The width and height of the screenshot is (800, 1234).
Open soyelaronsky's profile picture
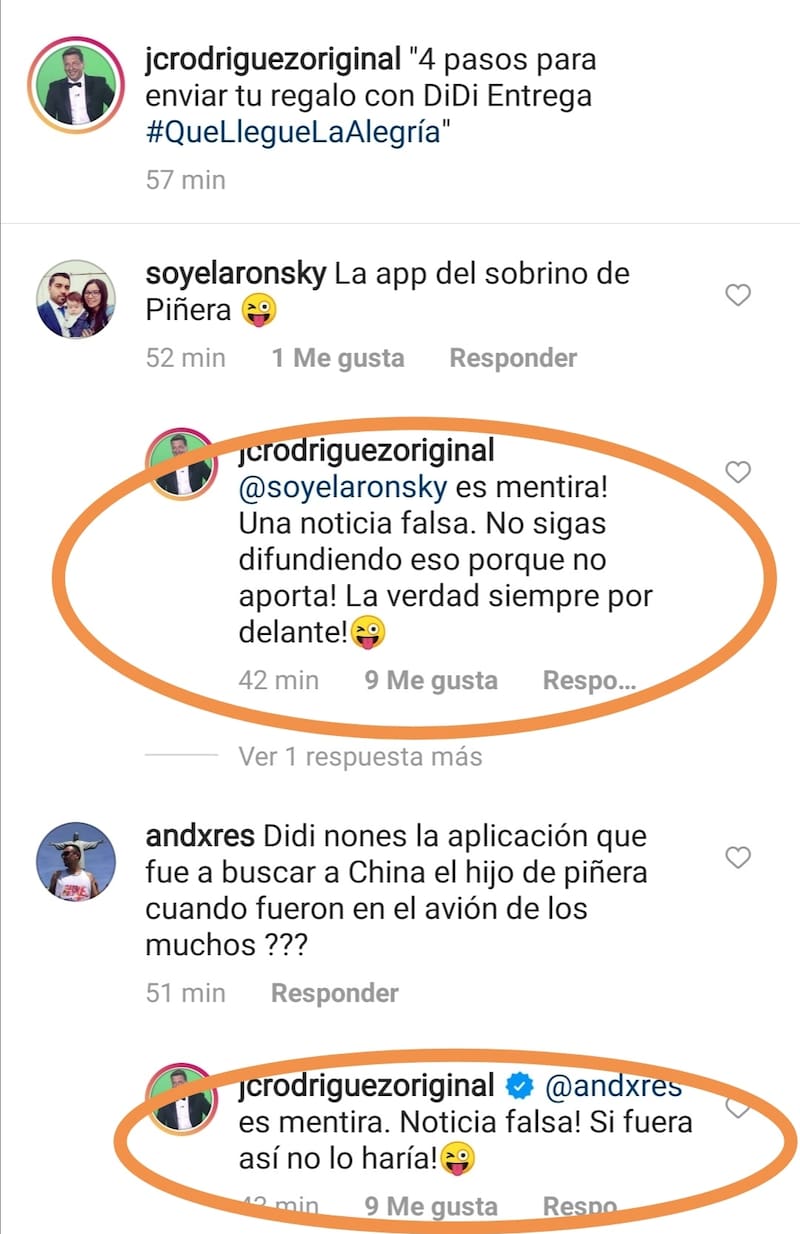76,298
